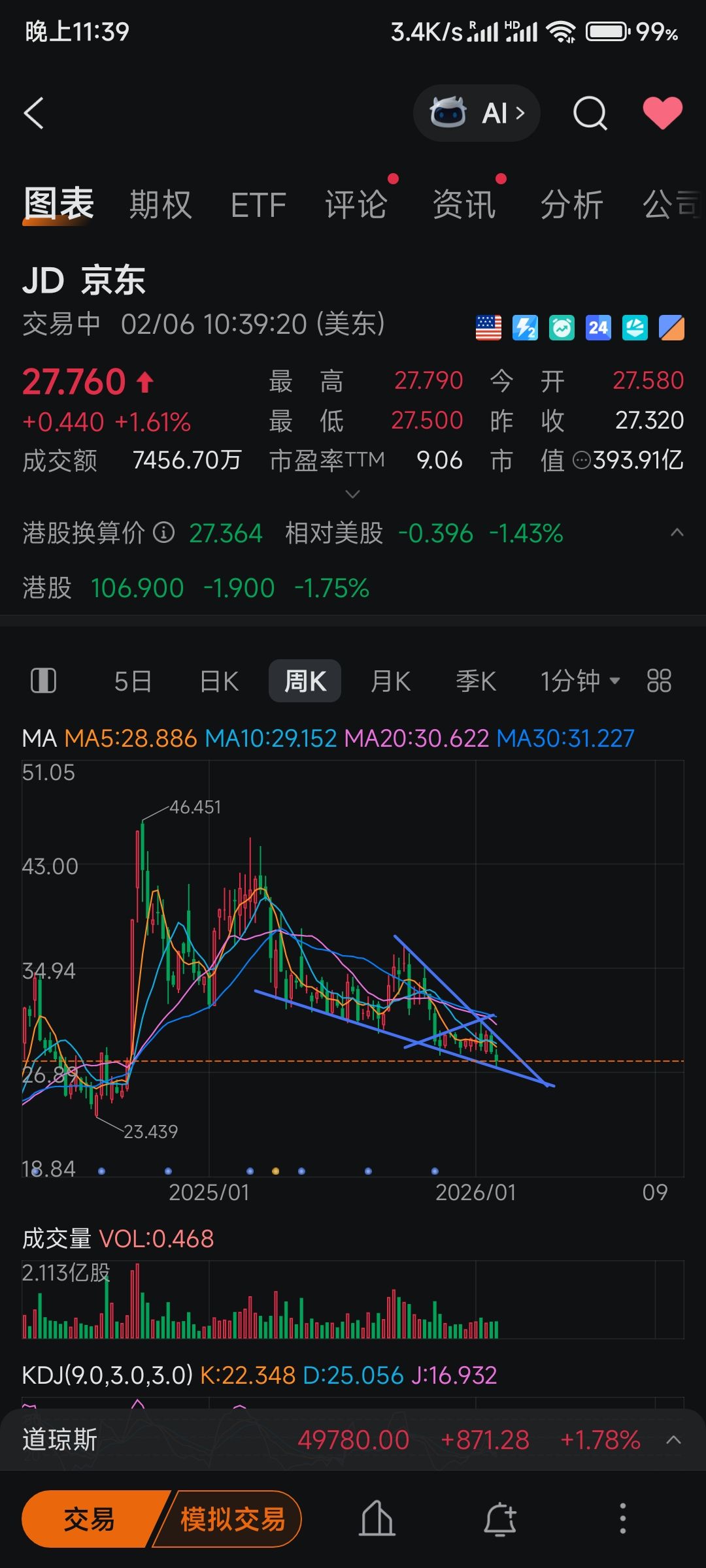Expand more quote details with down chevron
This screenshot has width=706, height=1568.
pos(352,495)
